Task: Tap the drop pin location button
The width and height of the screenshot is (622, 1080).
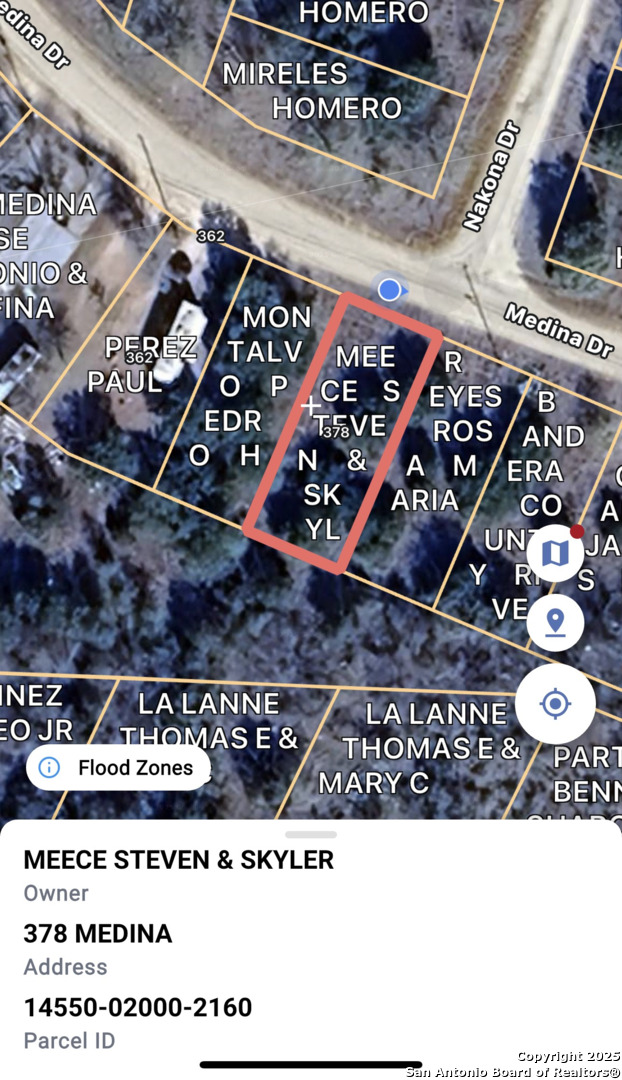Action: (x=555, y=624)
